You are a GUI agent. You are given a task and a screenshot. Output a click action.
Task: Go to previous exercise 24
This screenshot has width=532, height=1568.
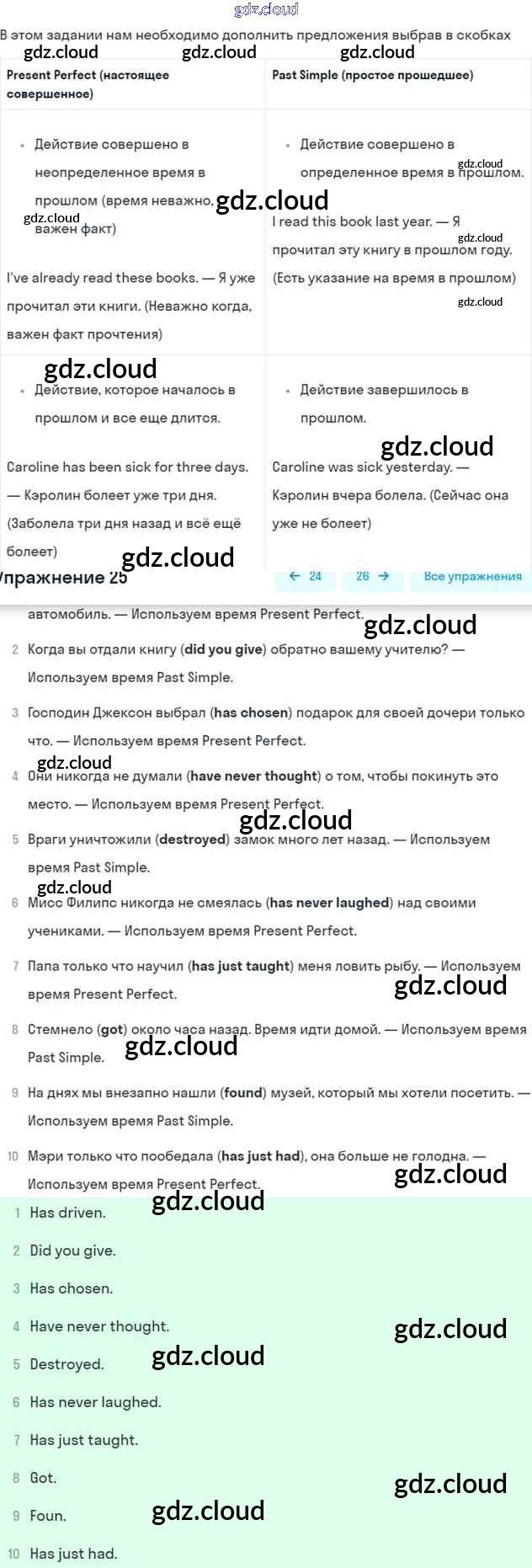click(x=305, y=577)
